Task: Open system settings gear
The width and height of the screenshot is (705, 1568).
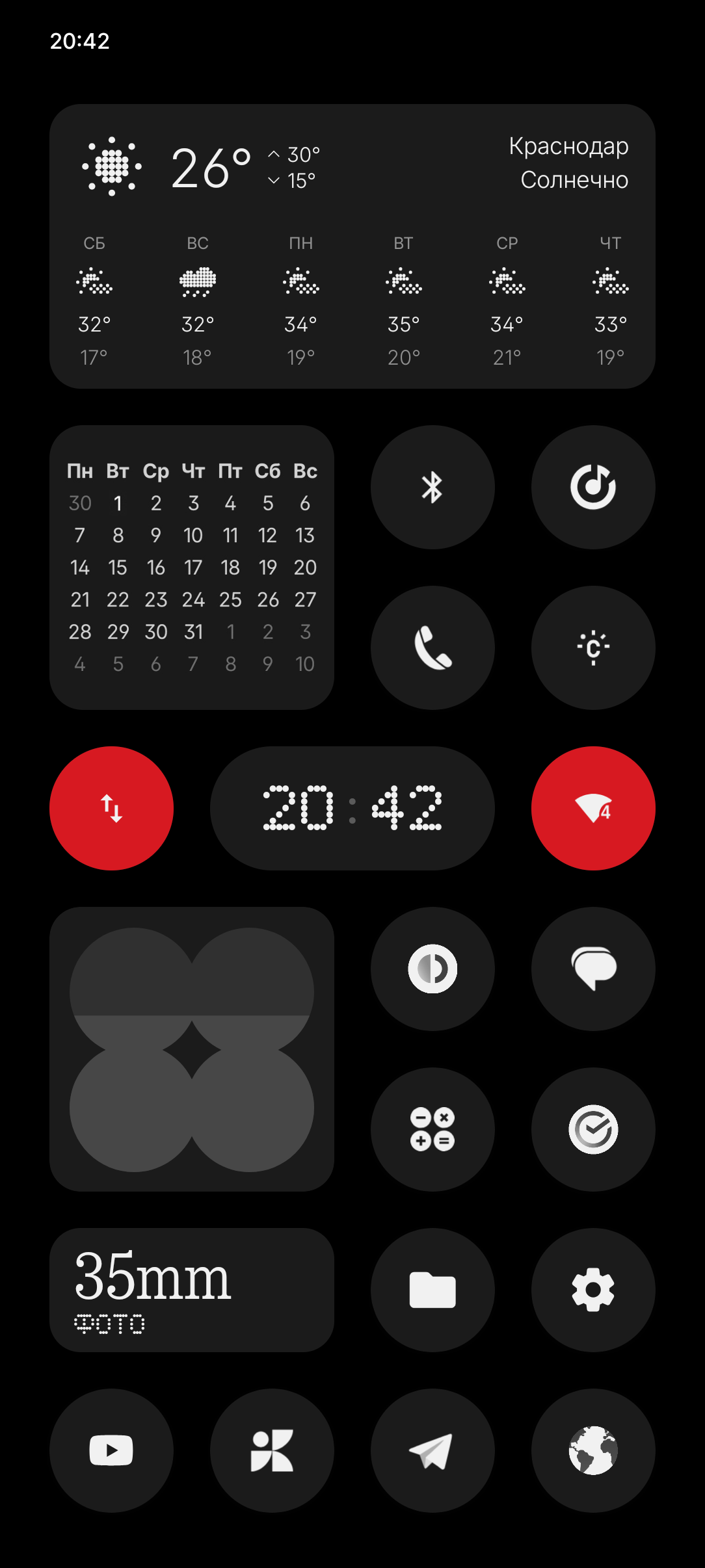Action: click(x=593, y=1290)
